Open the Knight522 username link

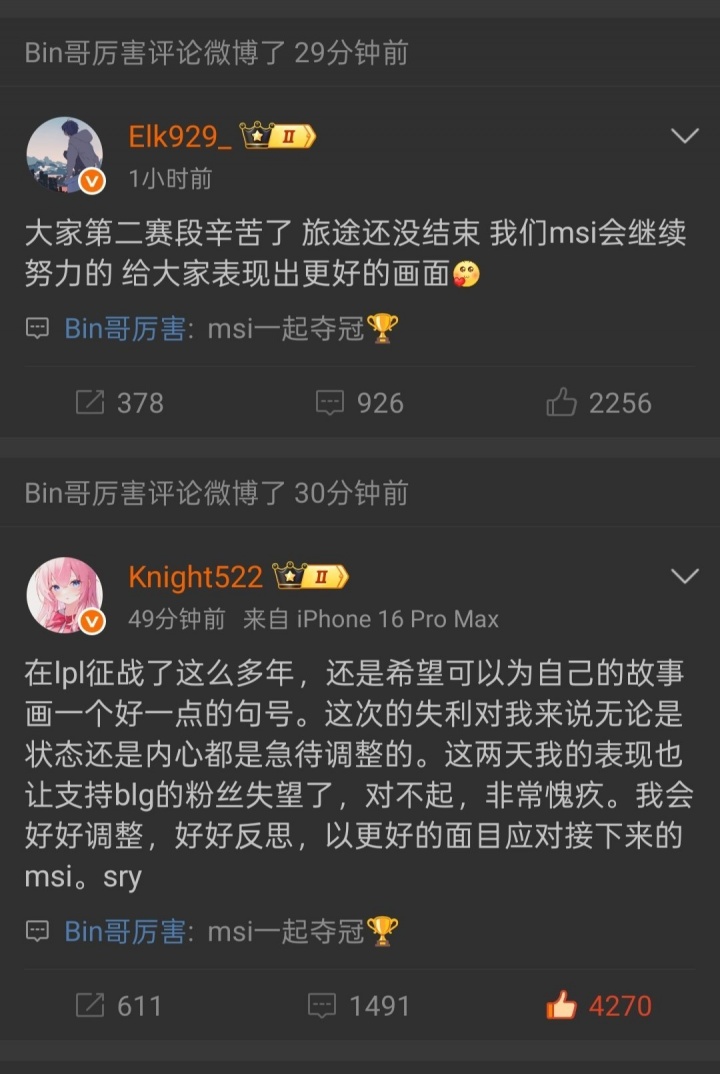click(195, 577)
